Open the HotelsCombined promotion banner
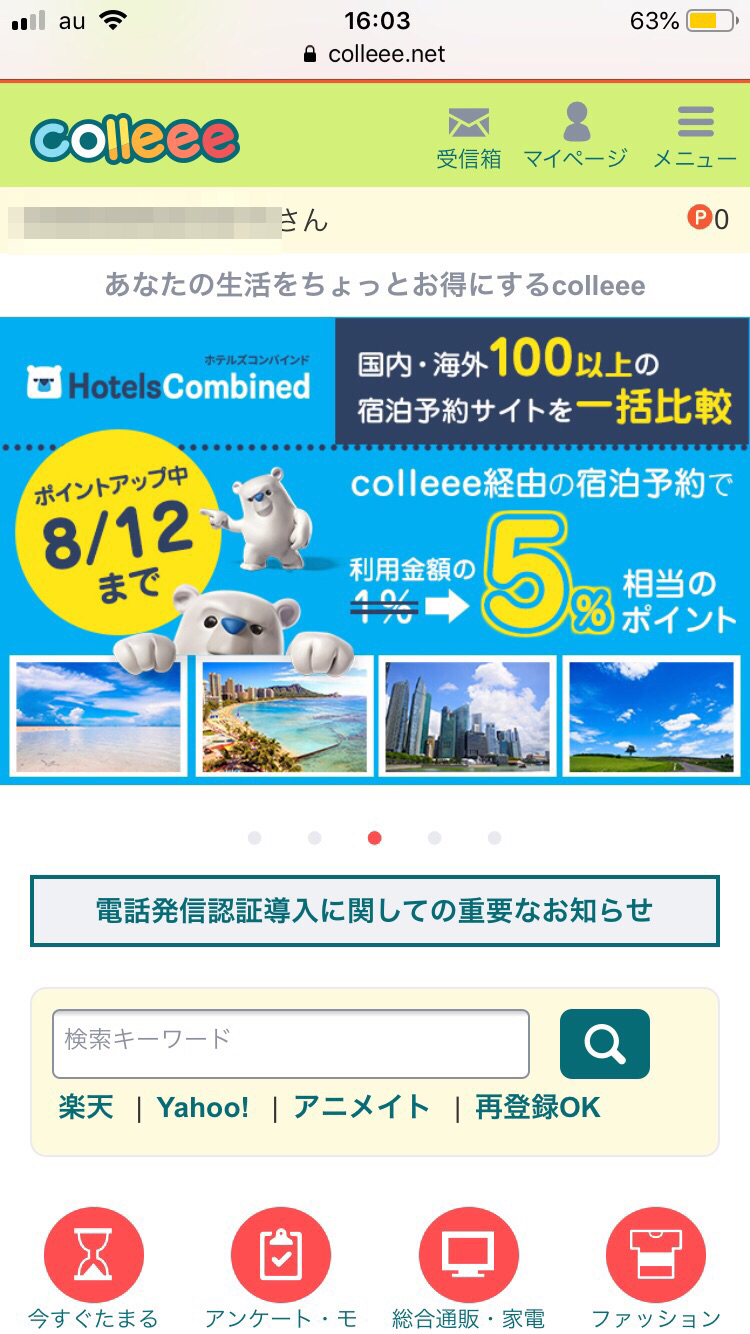The image size is (750, 1334). click(x=375, y=550)
